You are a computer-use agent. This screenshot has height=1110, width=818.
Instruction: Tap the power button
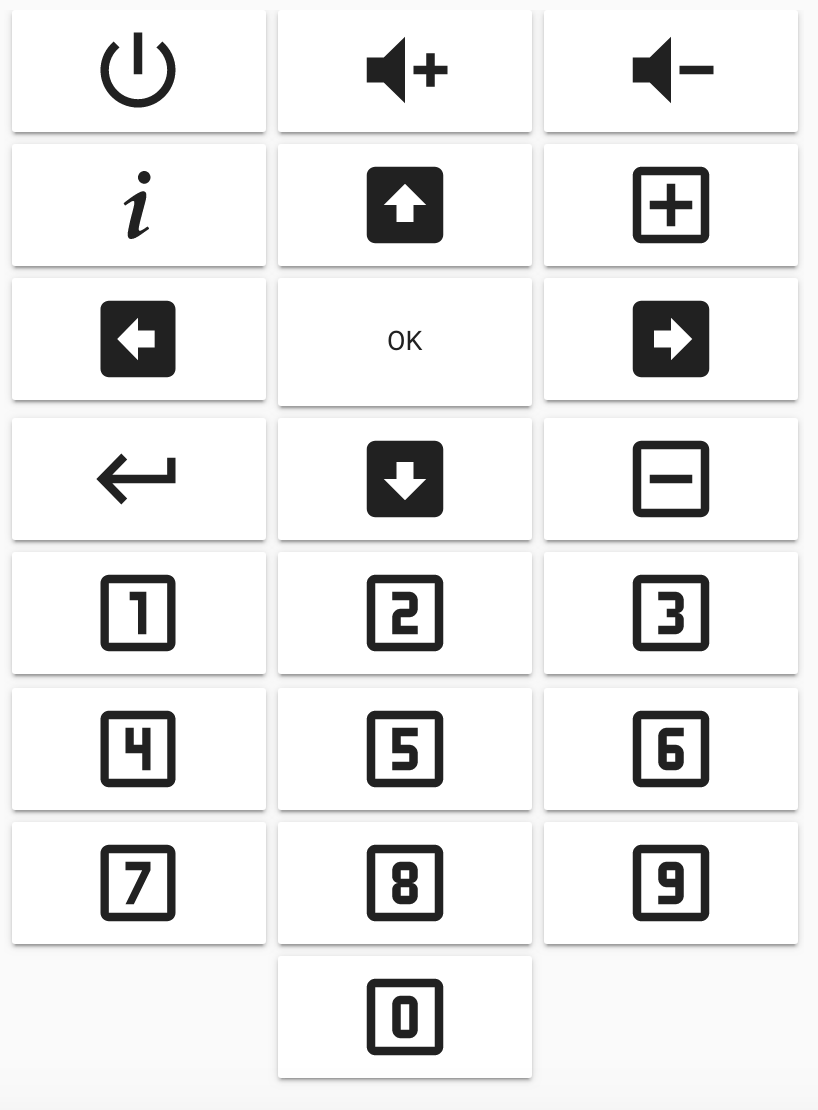[138, 70]
